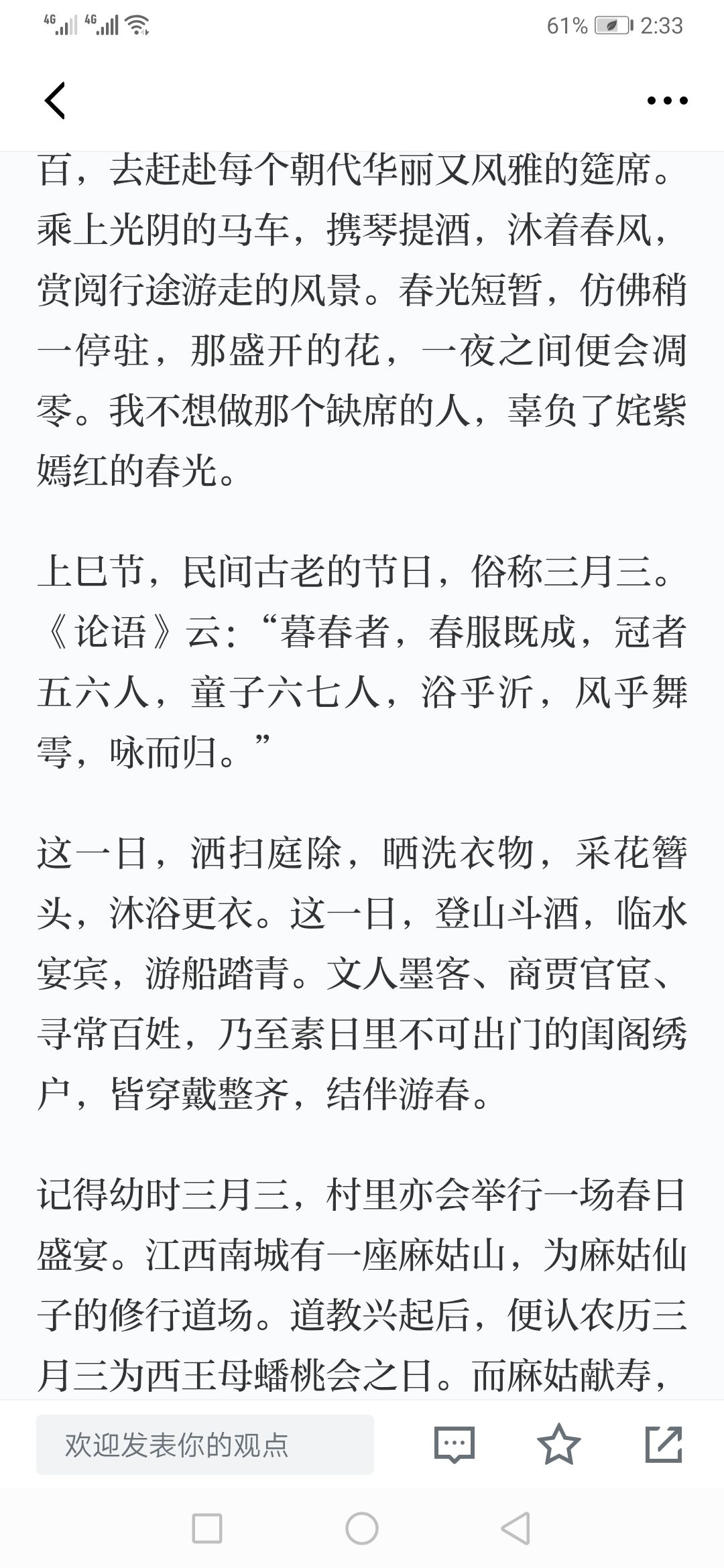Image resolution: width=724 pixels, height=1568 pixels.
Task: Tap the system home button
Action: 362,1529
